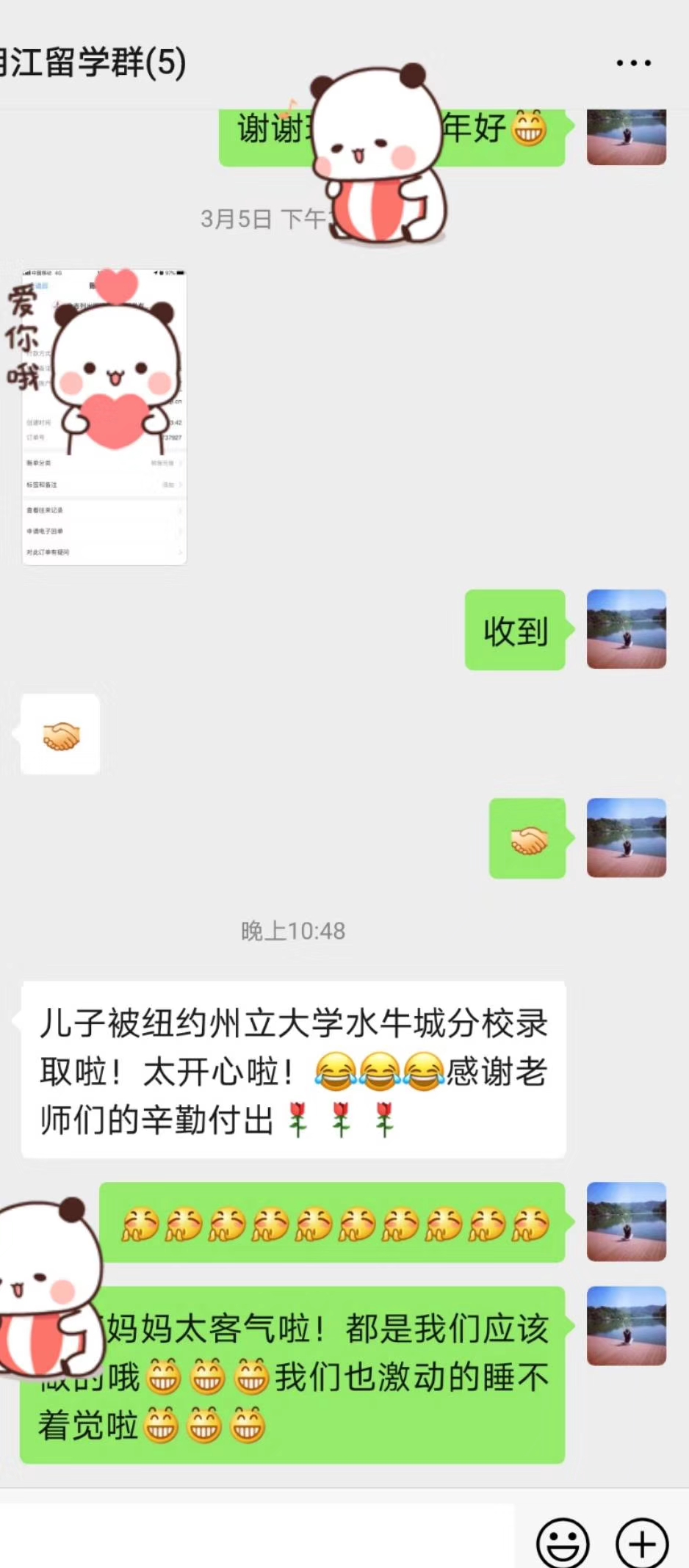The height and width of the screenshot is (1568, 689).
Task: Open the plus attachment menu
Action: 641,1541
